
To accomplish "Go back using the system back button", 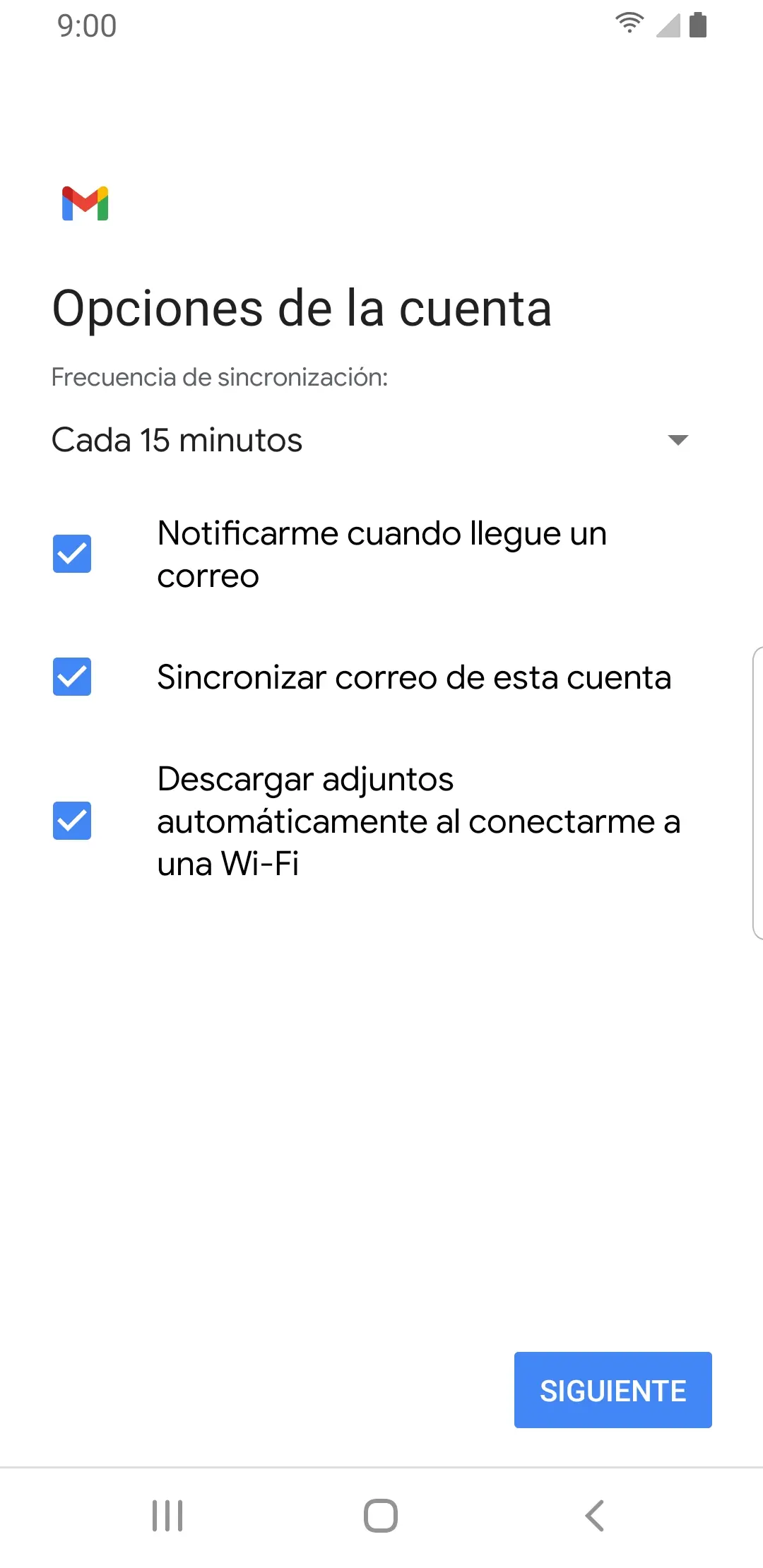I will coord(595,1516).
